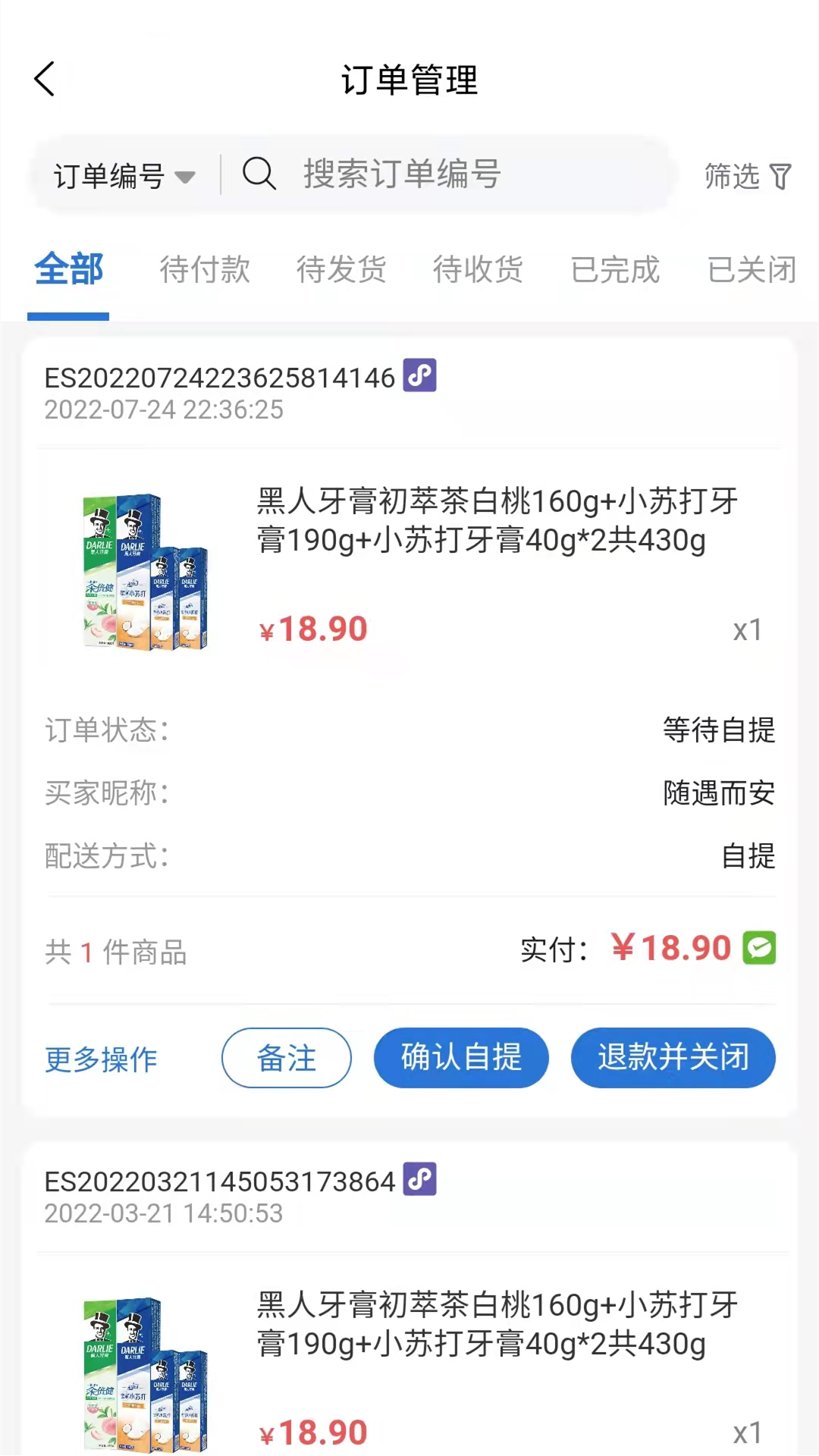This screenshot has width=819, height=1456.
Task: View the 已关闭 orders tab
Action: pos(752,270)
